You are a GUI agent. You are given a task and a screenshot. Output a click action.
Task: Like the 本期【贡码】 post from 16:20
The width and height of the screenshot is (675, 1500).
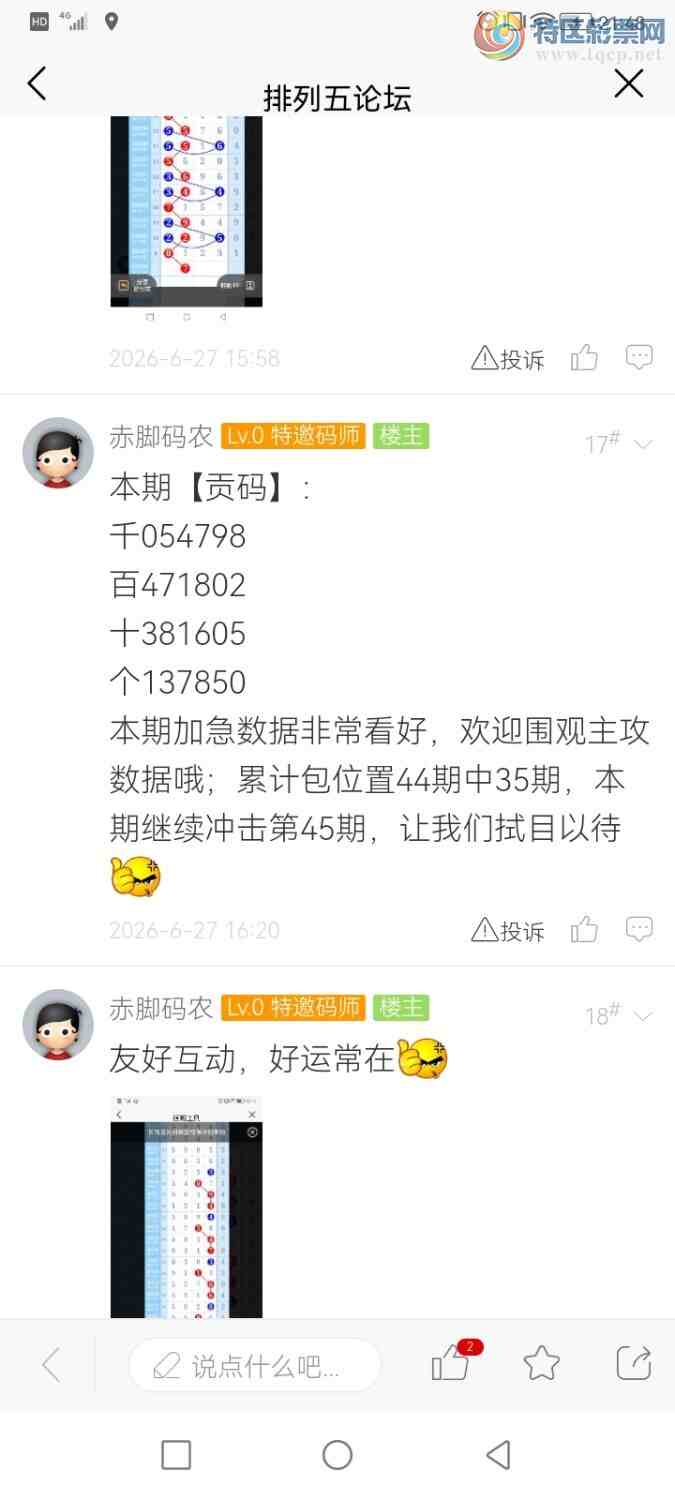pos(584,929)
